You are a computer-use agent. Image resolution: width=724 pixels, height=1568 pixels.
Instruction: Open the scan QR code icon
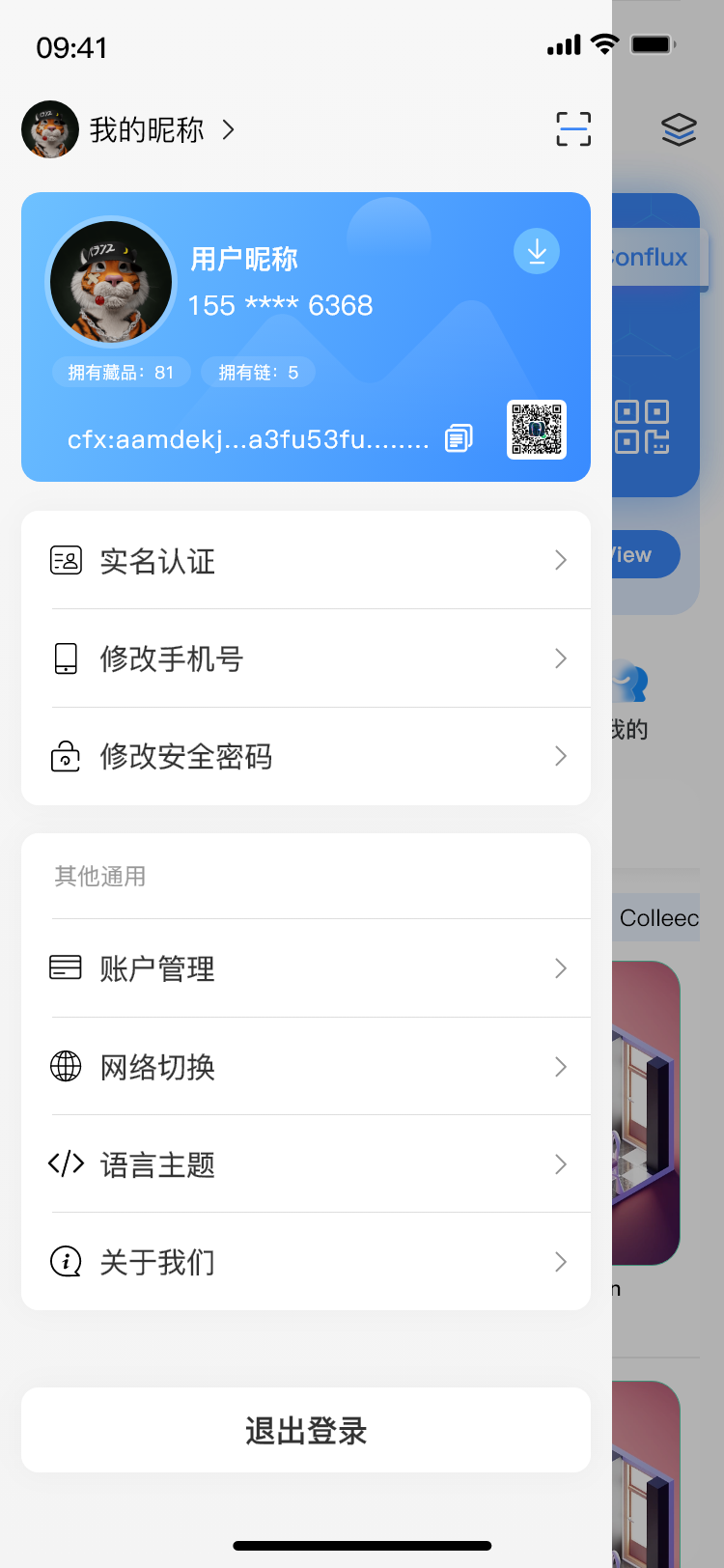(x=573, y=129)
